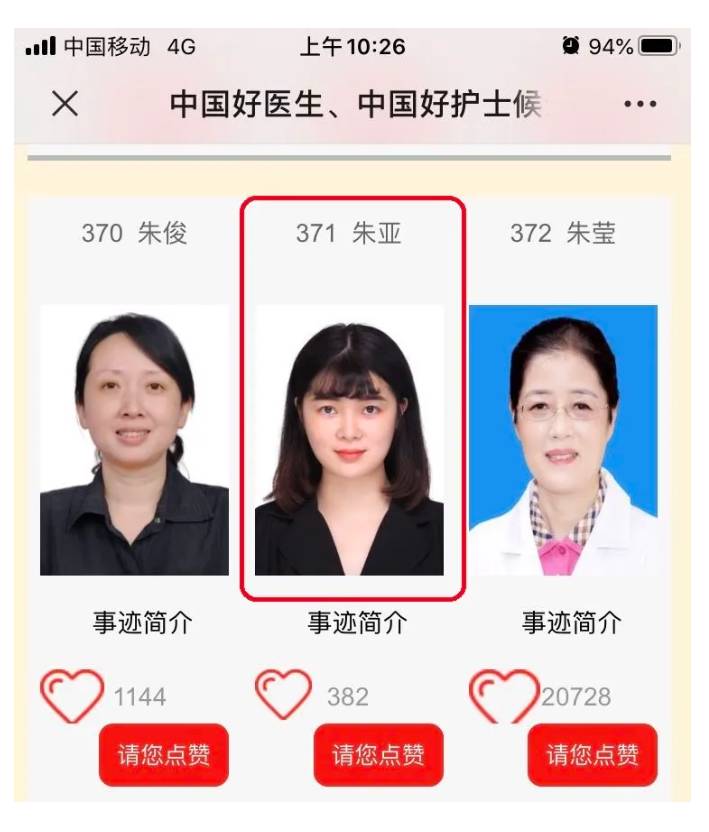Screen dimensions: 709x832
Task: View 事迹简介 of candidate 371
Action: 357,623
